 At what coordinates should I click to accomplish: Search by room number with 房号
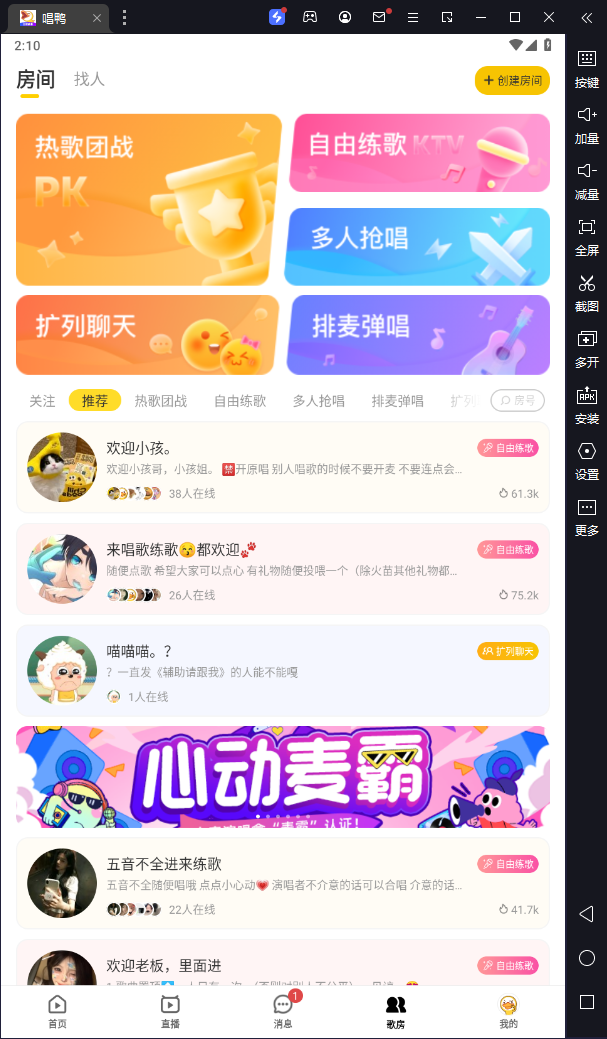click(517, 401)
